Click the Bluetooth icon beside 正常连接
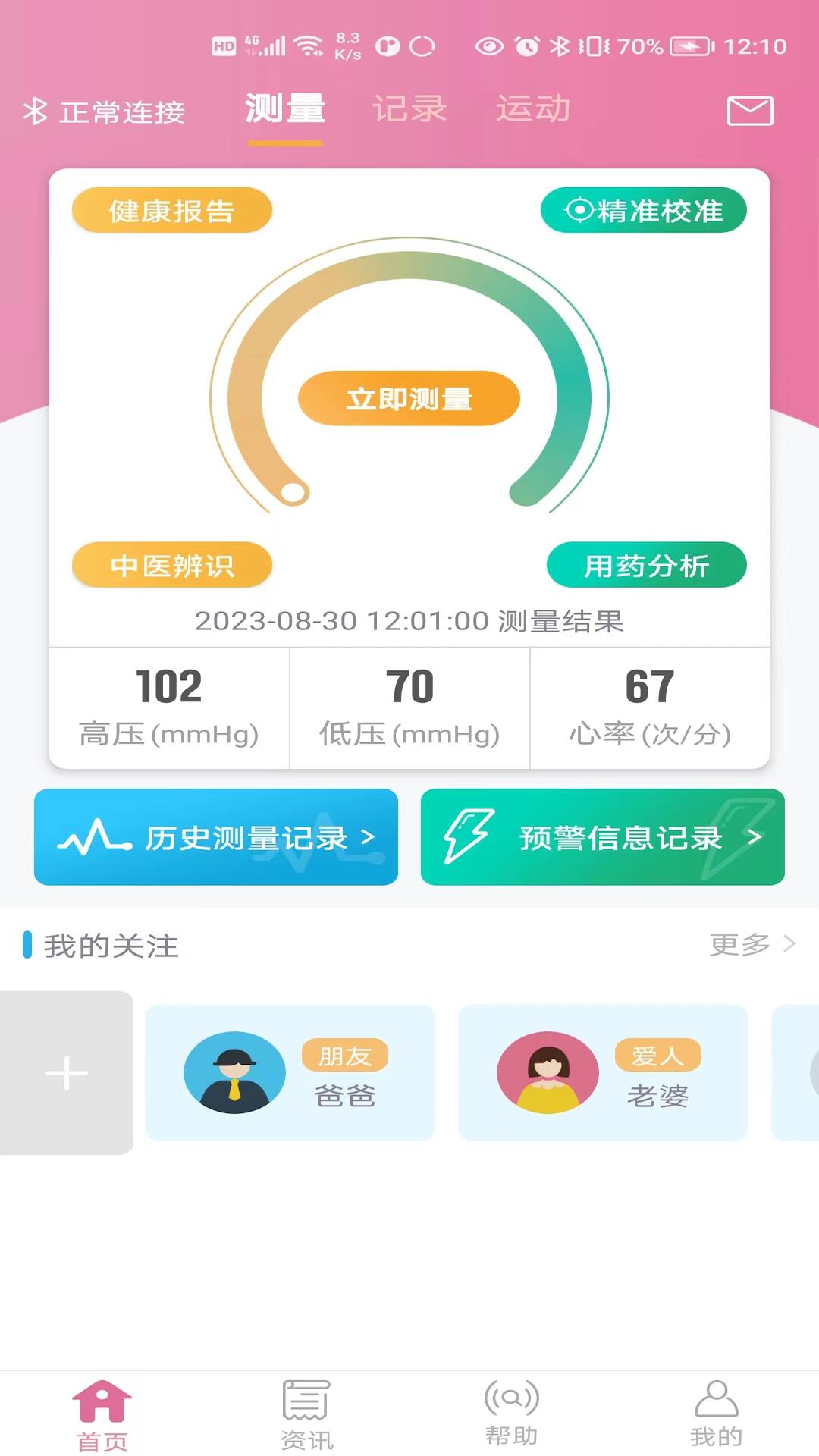Screen dimensions: 819x1456 click(x=33, y=111)
